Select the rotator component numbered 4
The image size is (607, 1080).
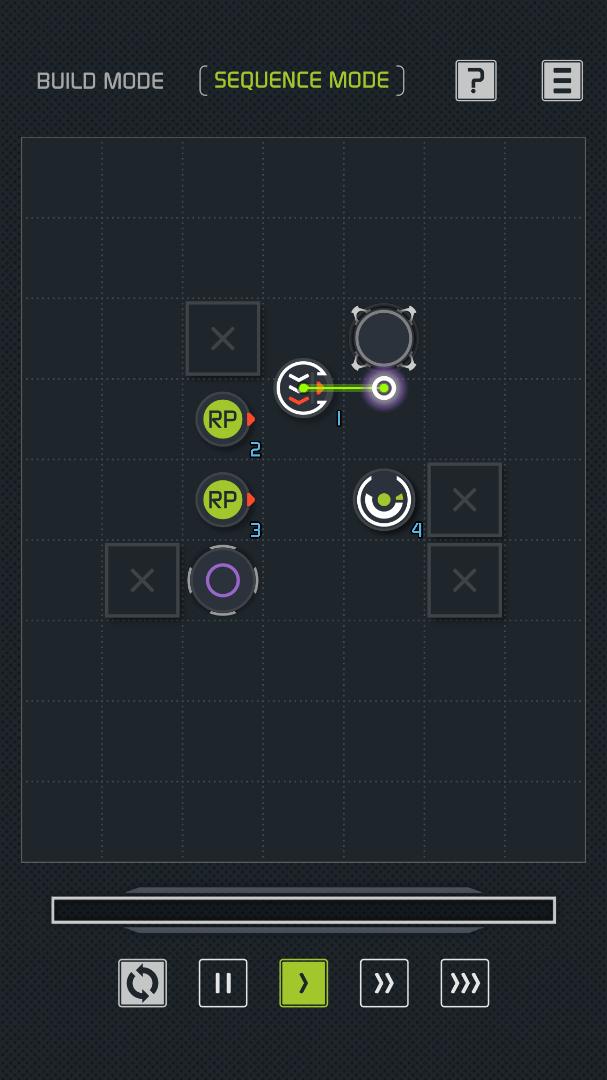pos(384,499)
